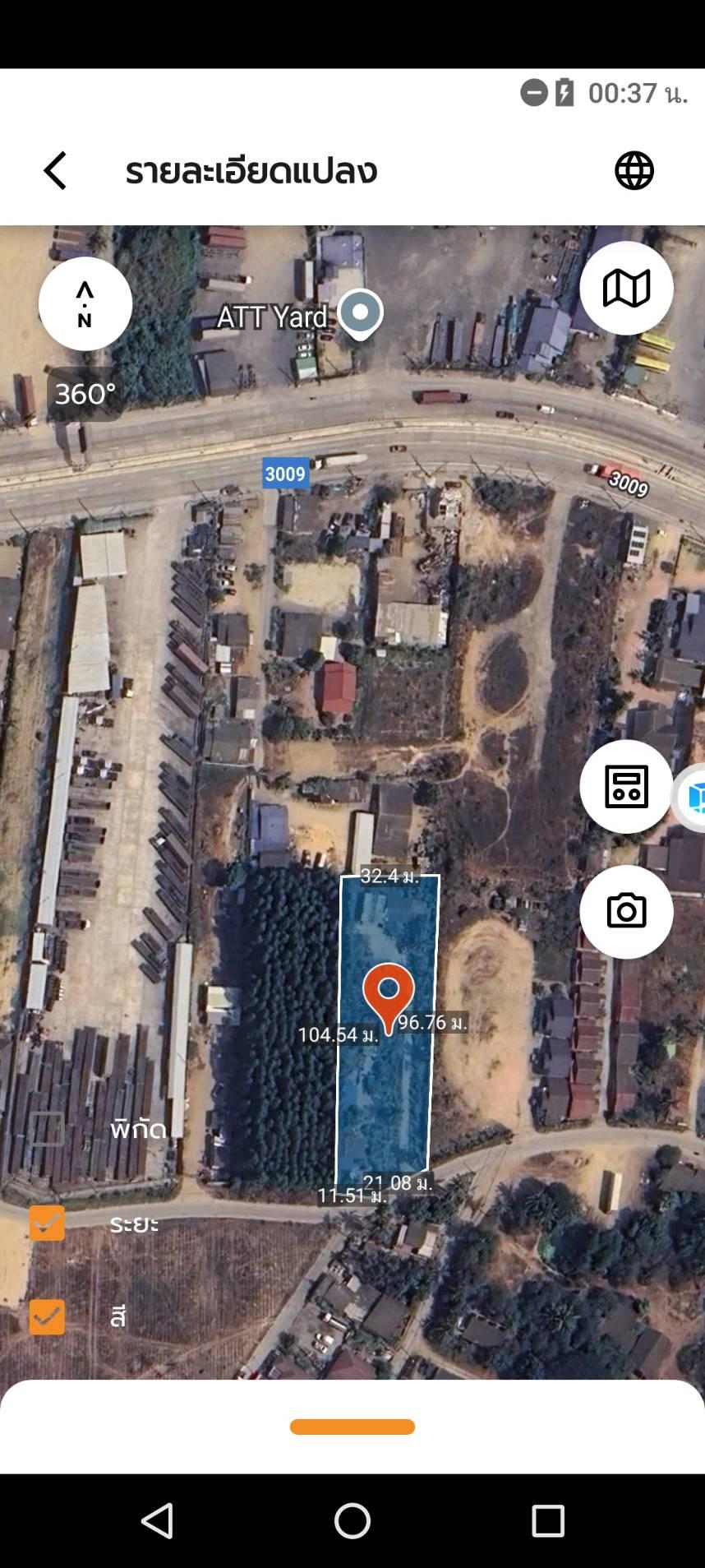This screenshot has height=1568, width=705.
Task: Tap the ATT Yard place marker
Action: pyautogui.click(x=360, y=315)
